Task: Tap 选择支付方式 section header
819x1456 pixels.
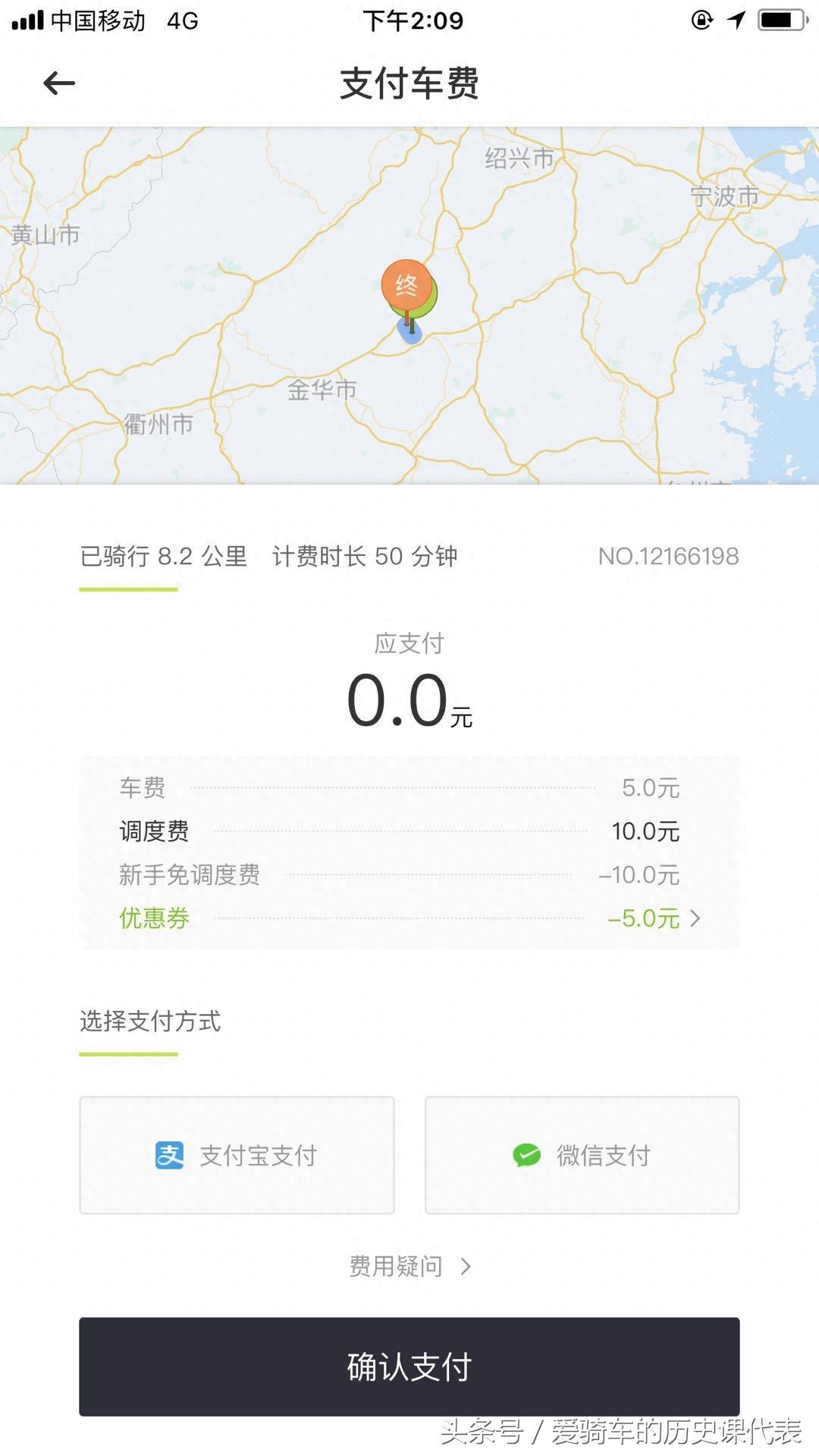Action: tap(149, 1021)
